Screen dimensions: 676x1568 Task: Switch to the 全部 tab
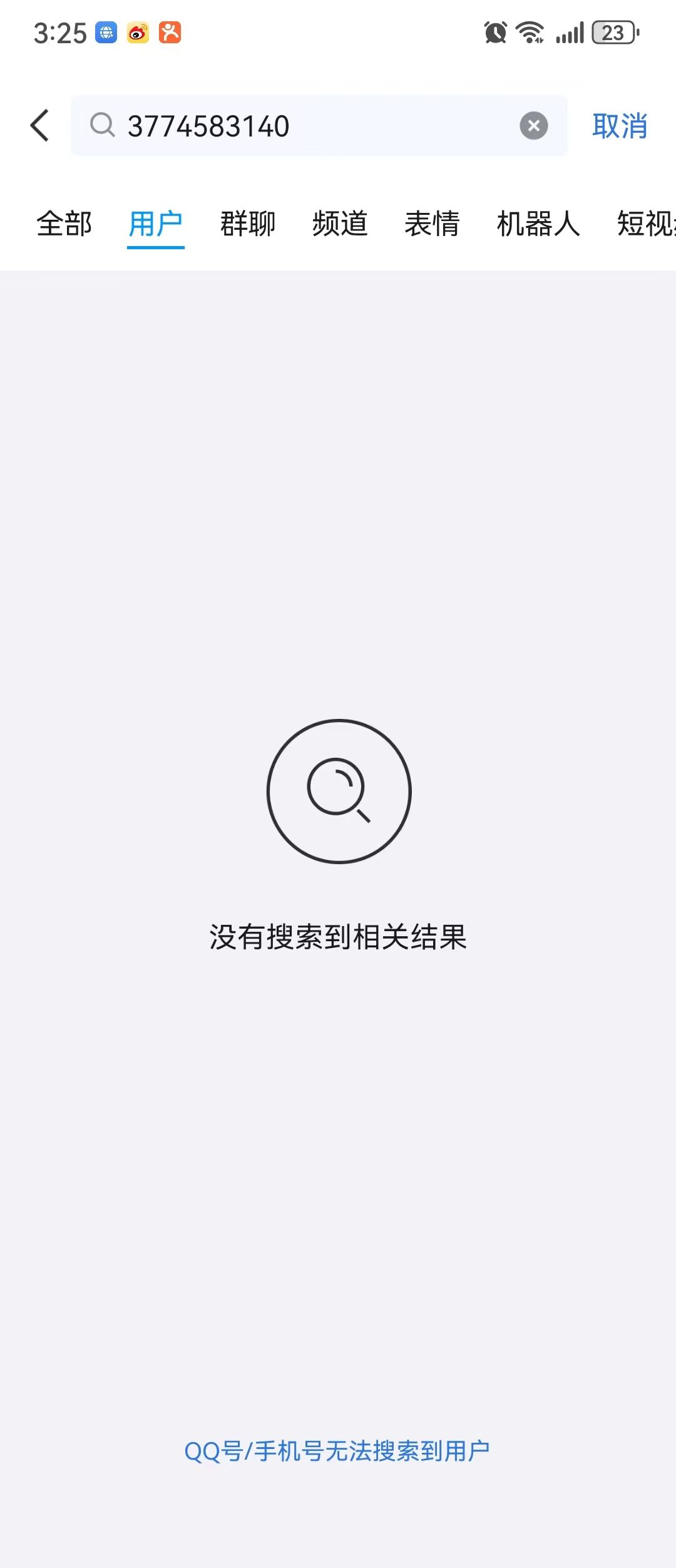tap(64, 224)
